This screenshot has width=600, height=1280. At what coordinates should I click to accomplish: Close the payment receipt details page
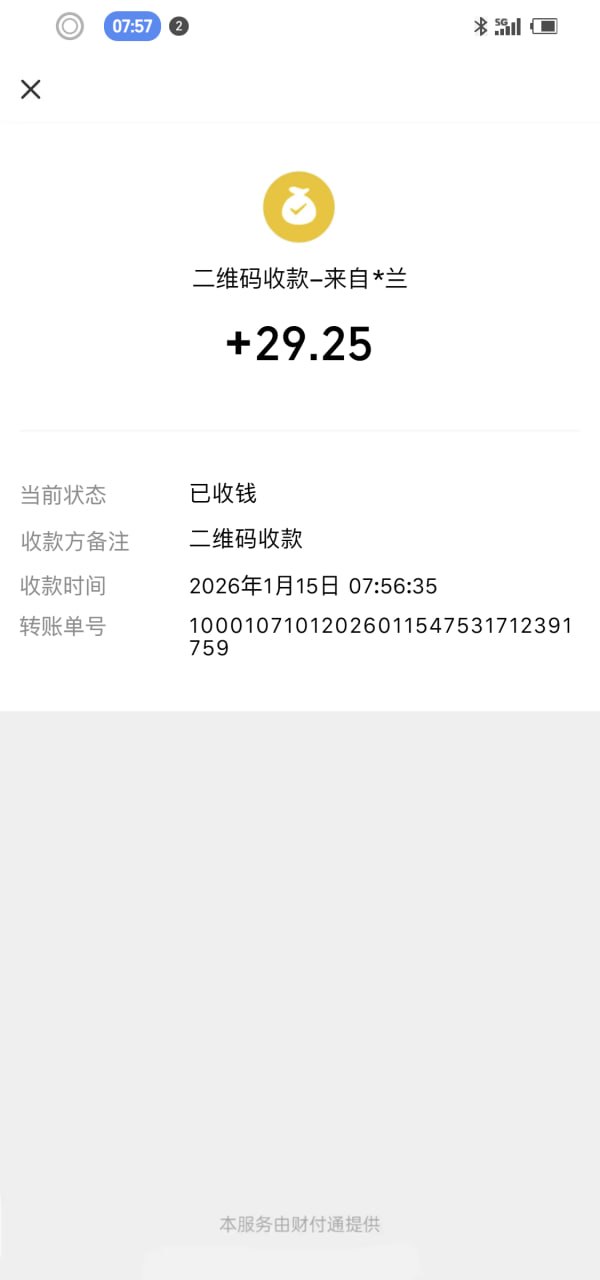point(31,89)
